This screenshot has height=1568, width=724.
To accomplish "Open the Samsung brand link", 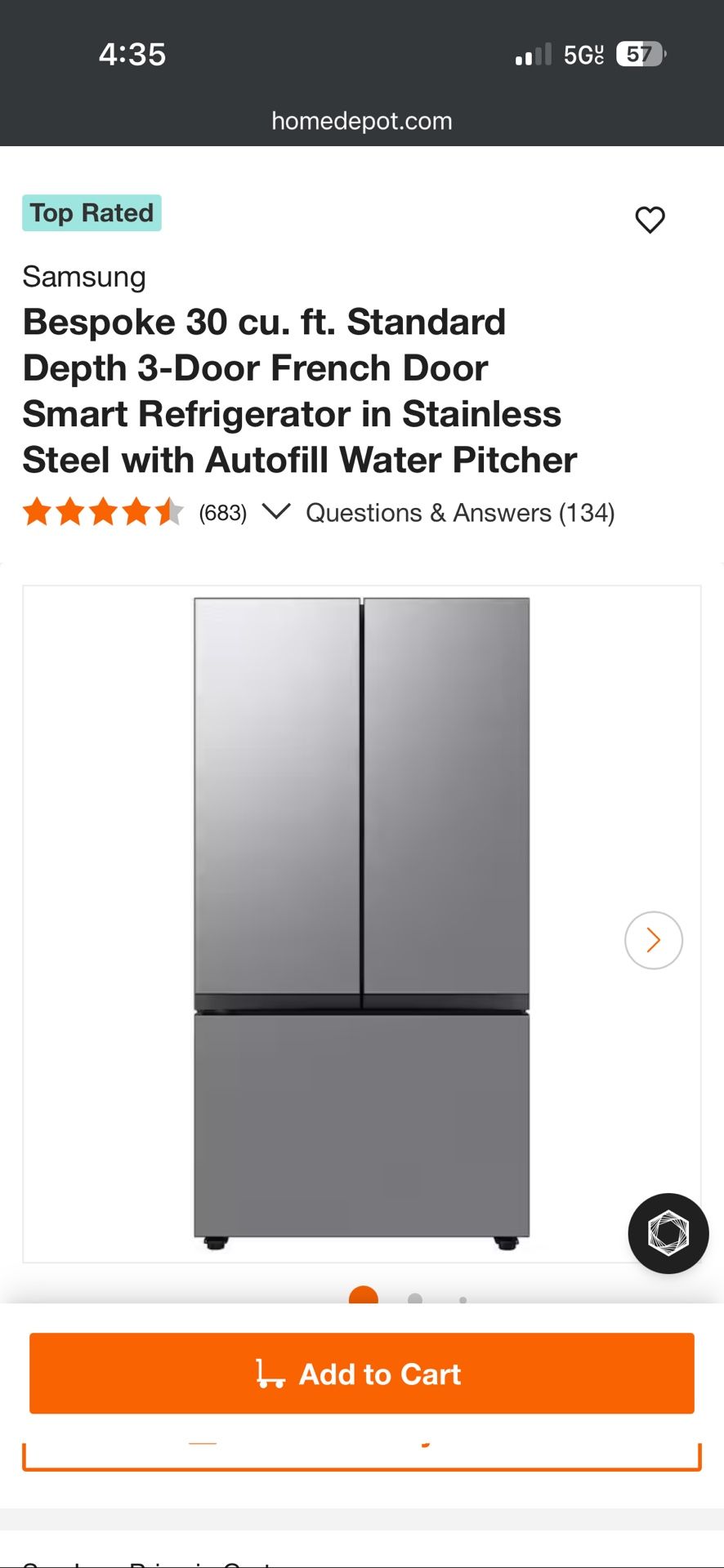I will 83,277.
